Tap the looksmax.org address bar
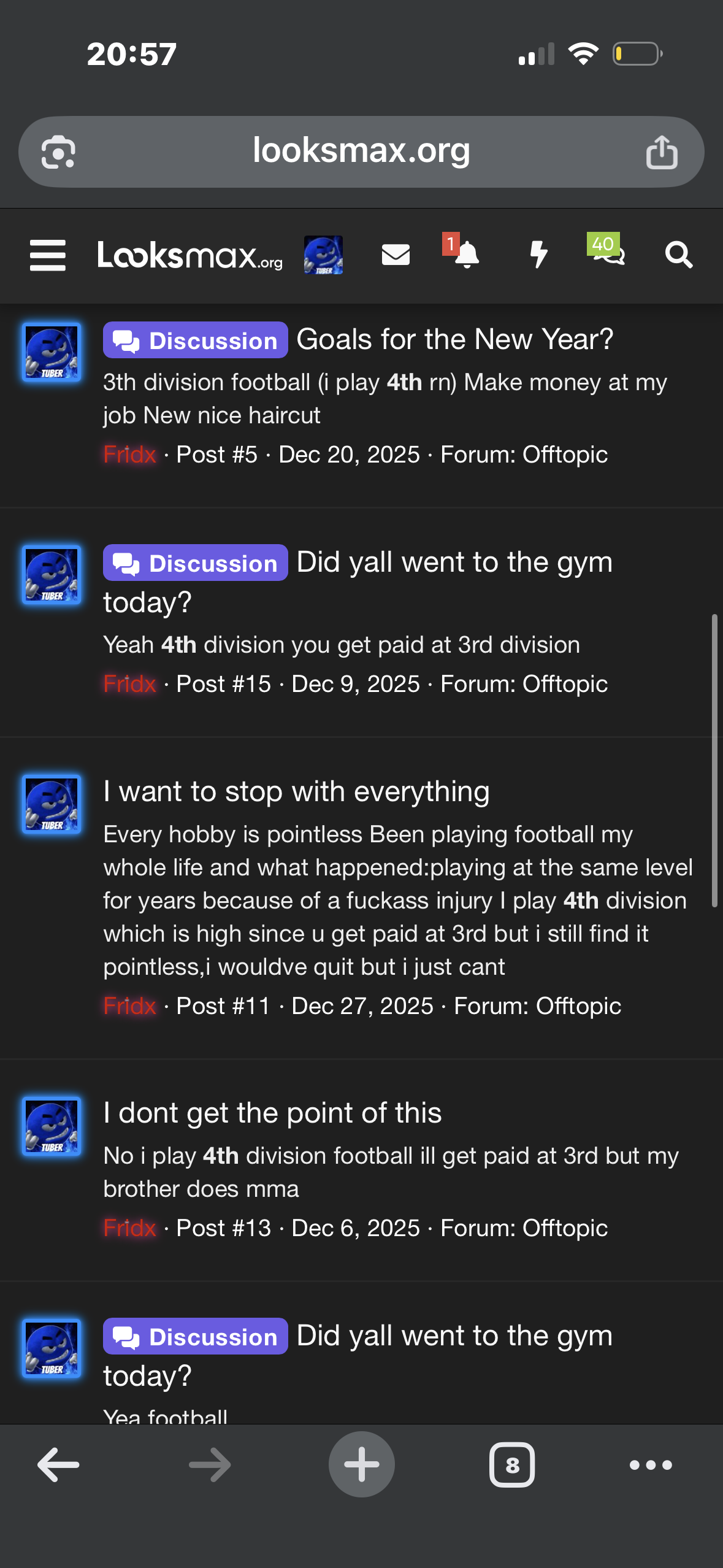This screenshot has width=723, height=1568. [x=361, y=151]
